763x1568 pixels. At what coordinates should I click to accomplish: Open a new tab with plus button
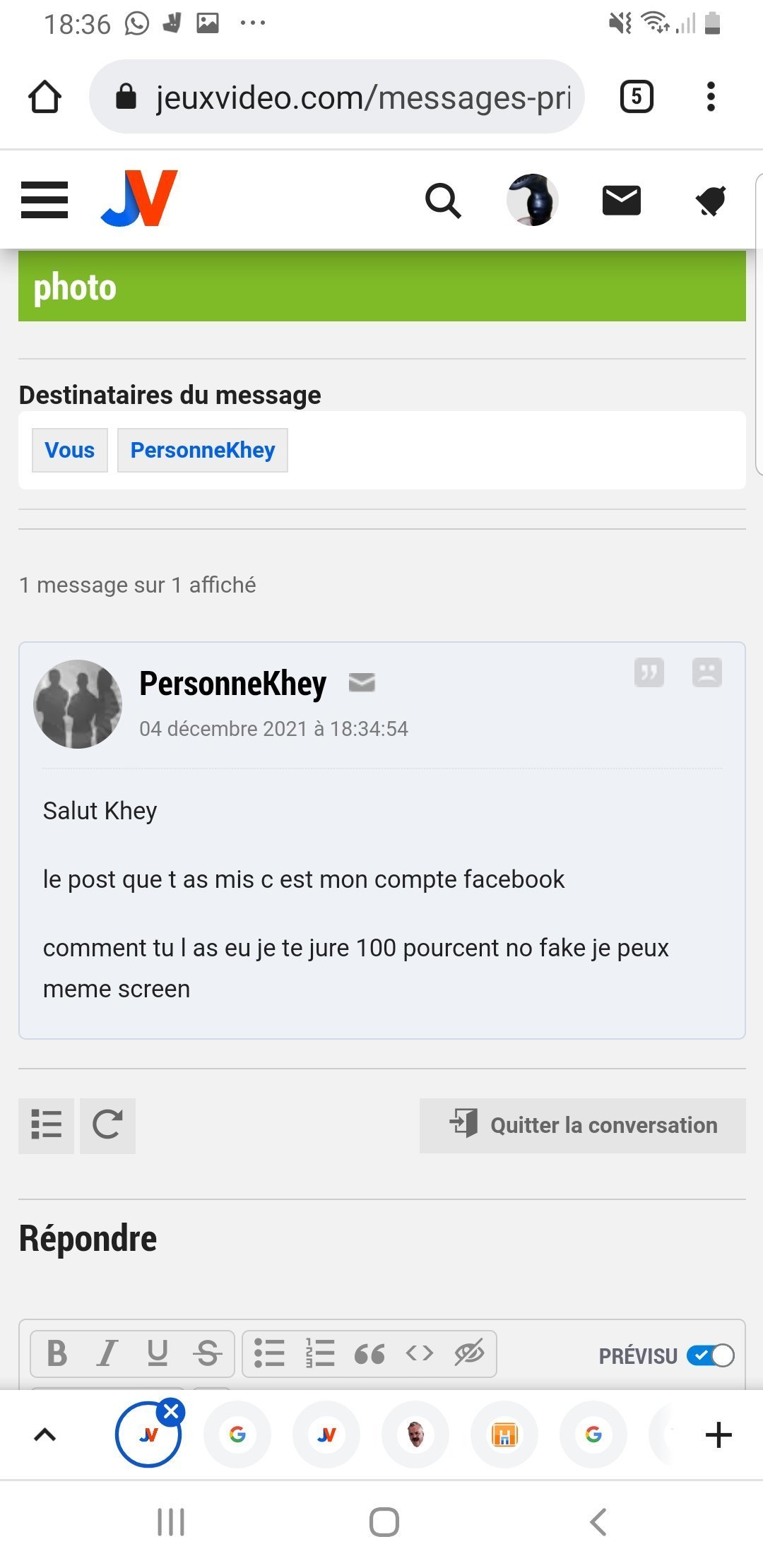[x=718, y=1435]
